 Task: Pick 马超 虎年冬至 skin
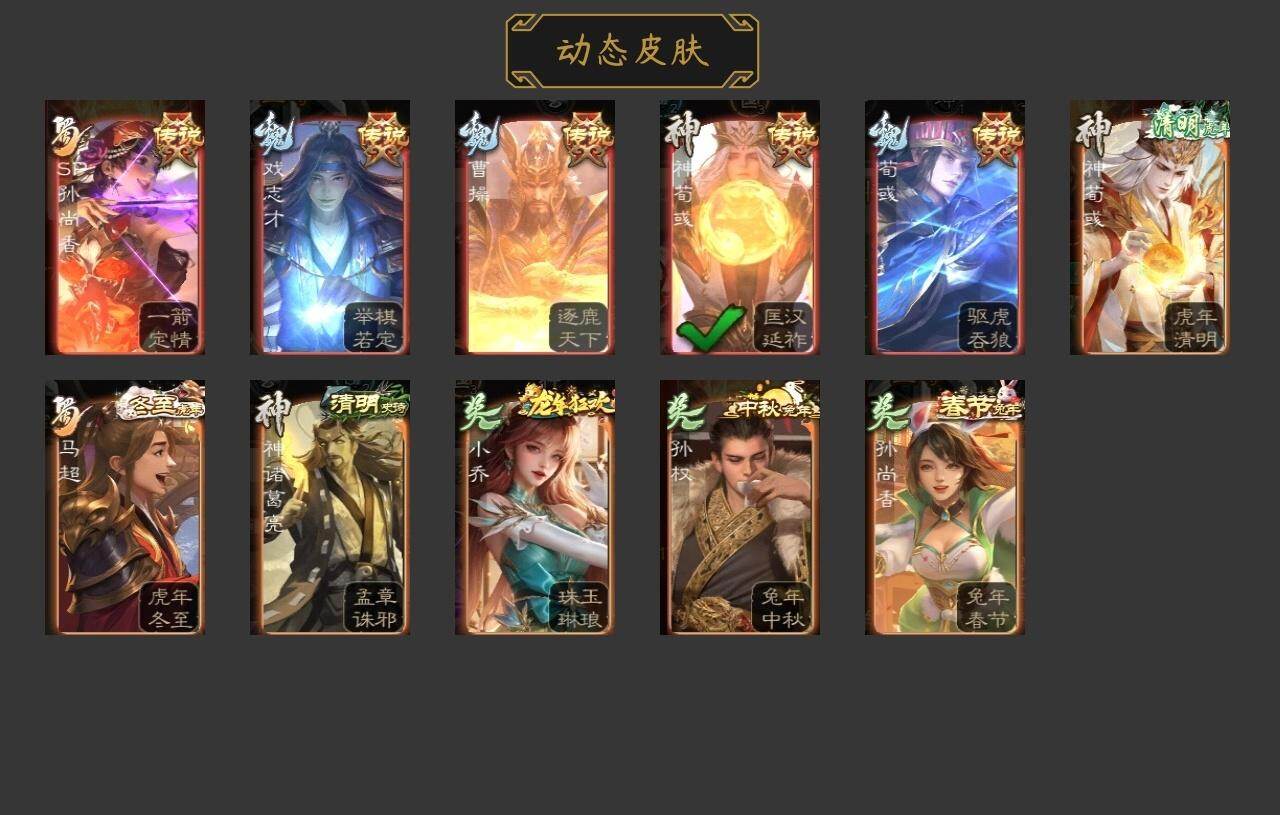pyautogui.click(x=125, y=507)
